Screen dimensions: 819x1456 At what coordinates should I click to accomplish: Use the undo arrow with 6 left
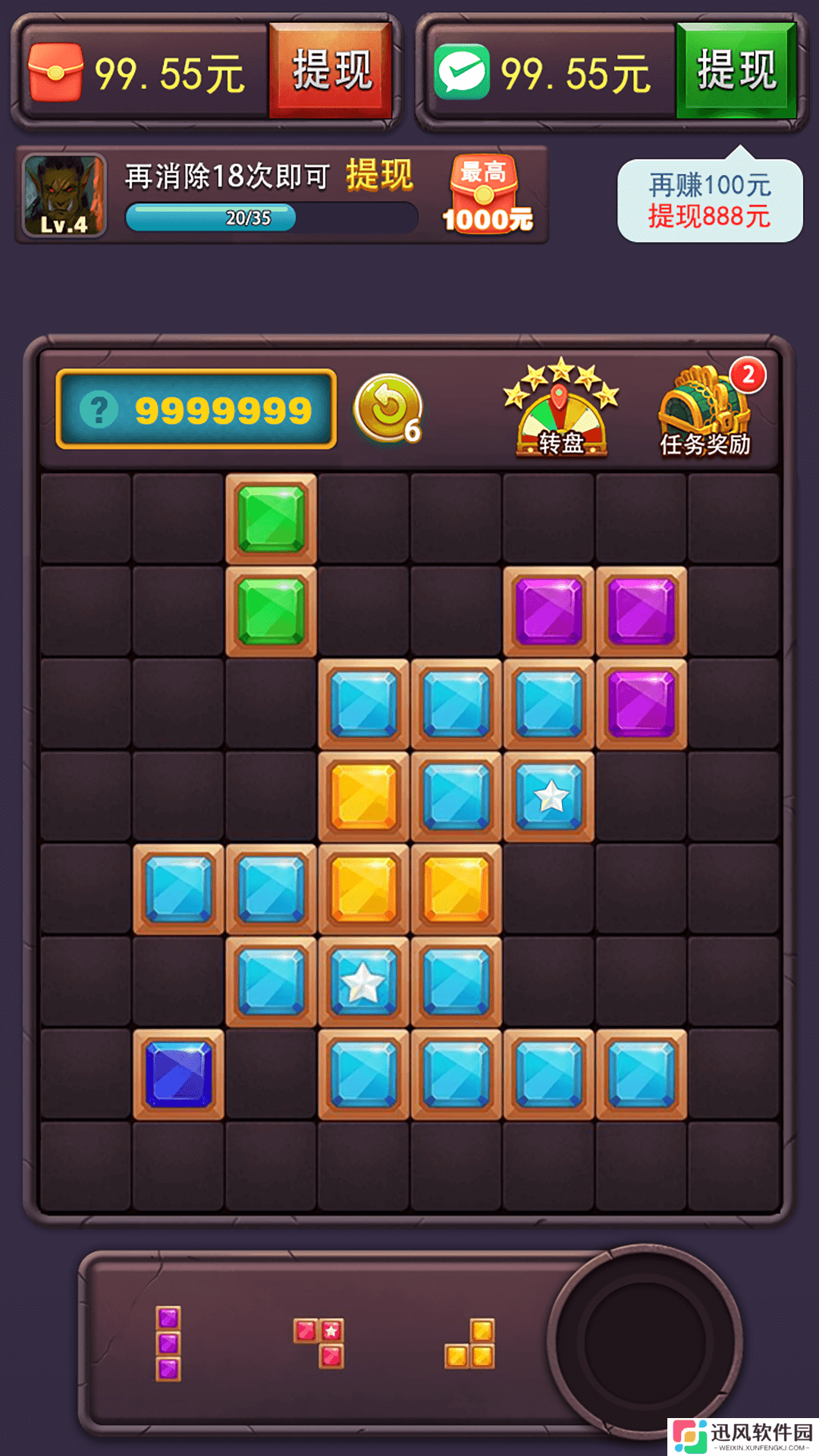tap(389, 409)
